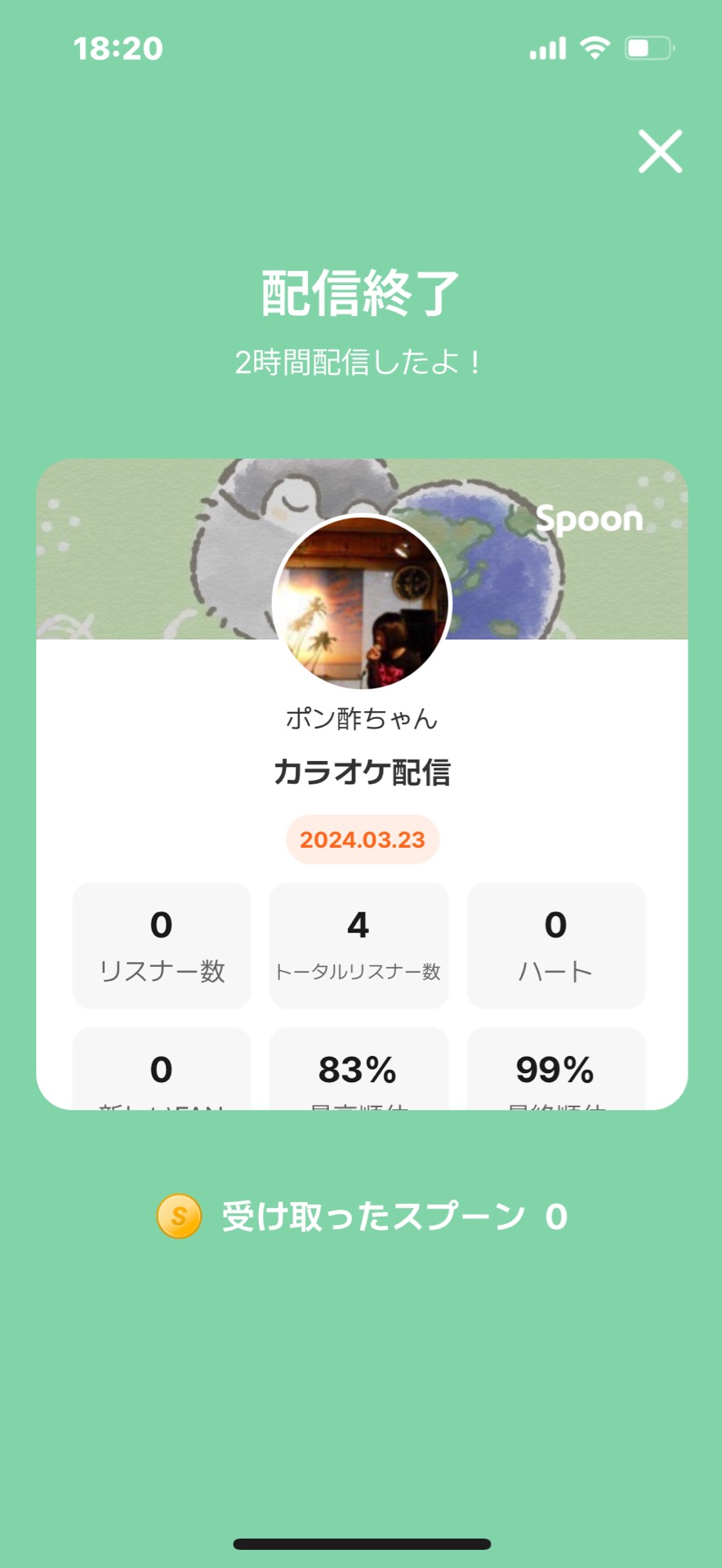Select the 最高順位 83% stat
The width and height of the screenshot is (722, 1568).
[x=359, y=1070]
